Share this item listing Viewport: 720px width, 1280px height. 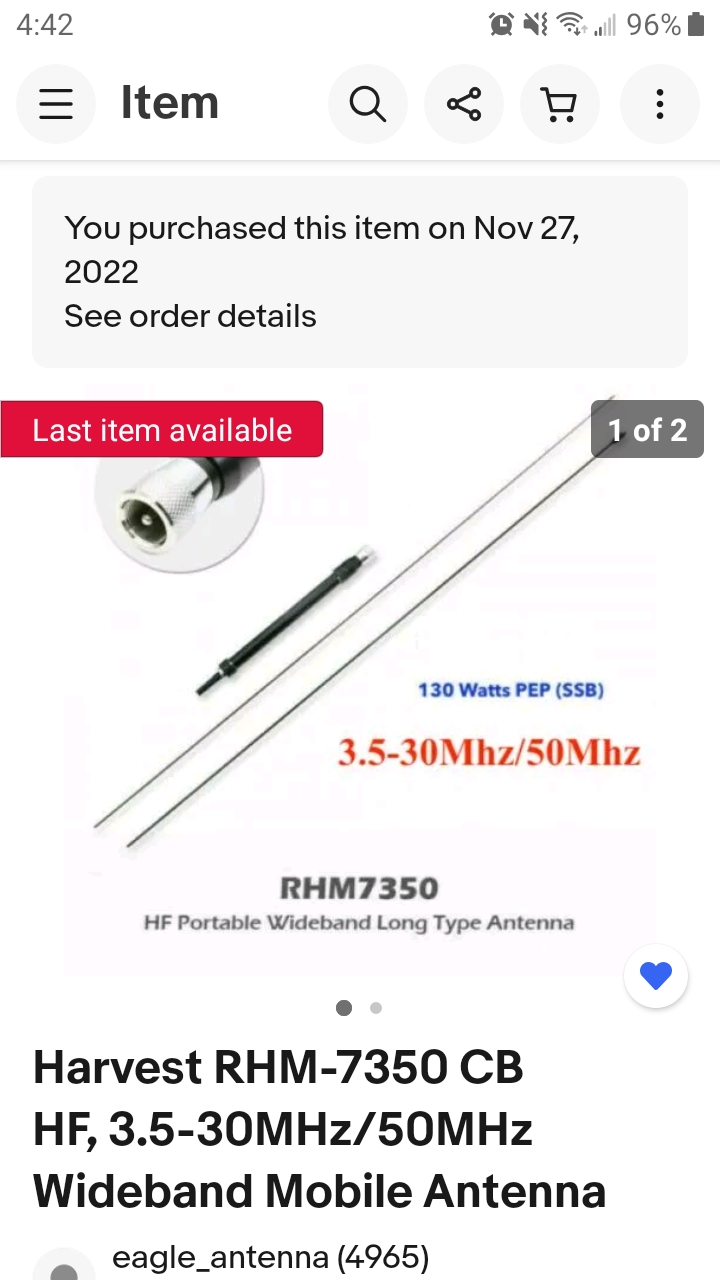[464, 104]
